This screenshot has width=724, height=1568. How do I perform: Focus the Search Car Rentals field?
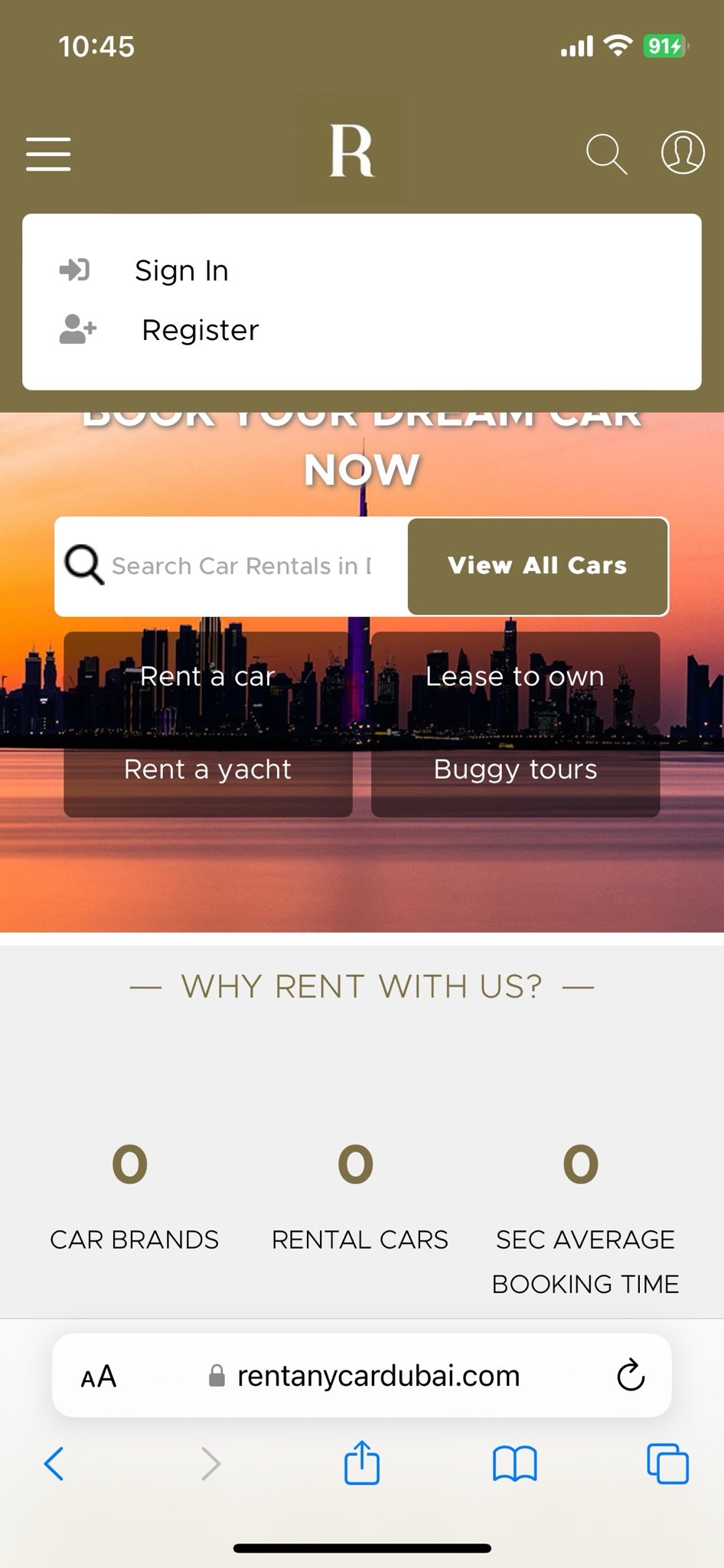click(x=241, y=566)
